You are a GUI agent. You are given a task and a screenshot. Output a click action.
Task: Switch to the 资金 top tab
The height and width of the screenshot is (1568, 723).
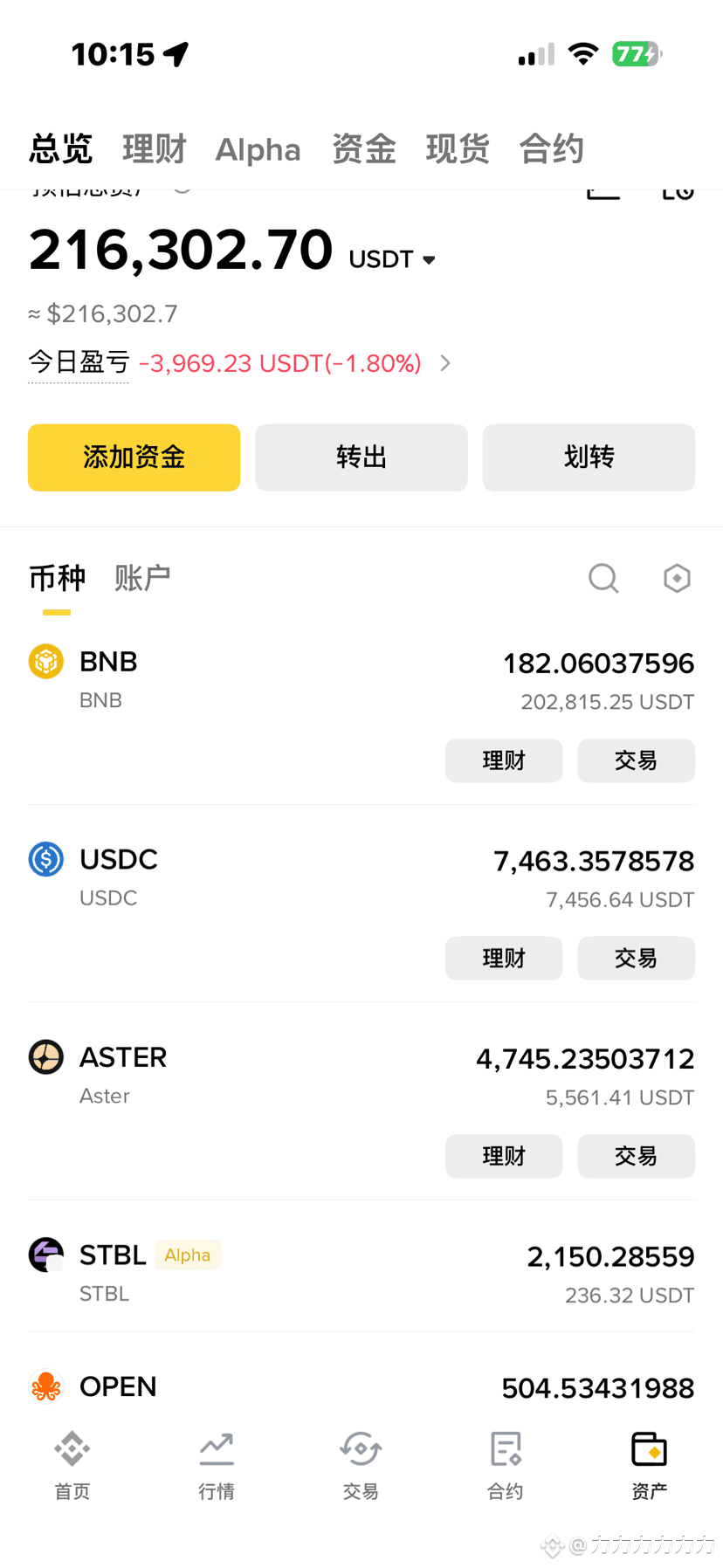tap(364, 149)
